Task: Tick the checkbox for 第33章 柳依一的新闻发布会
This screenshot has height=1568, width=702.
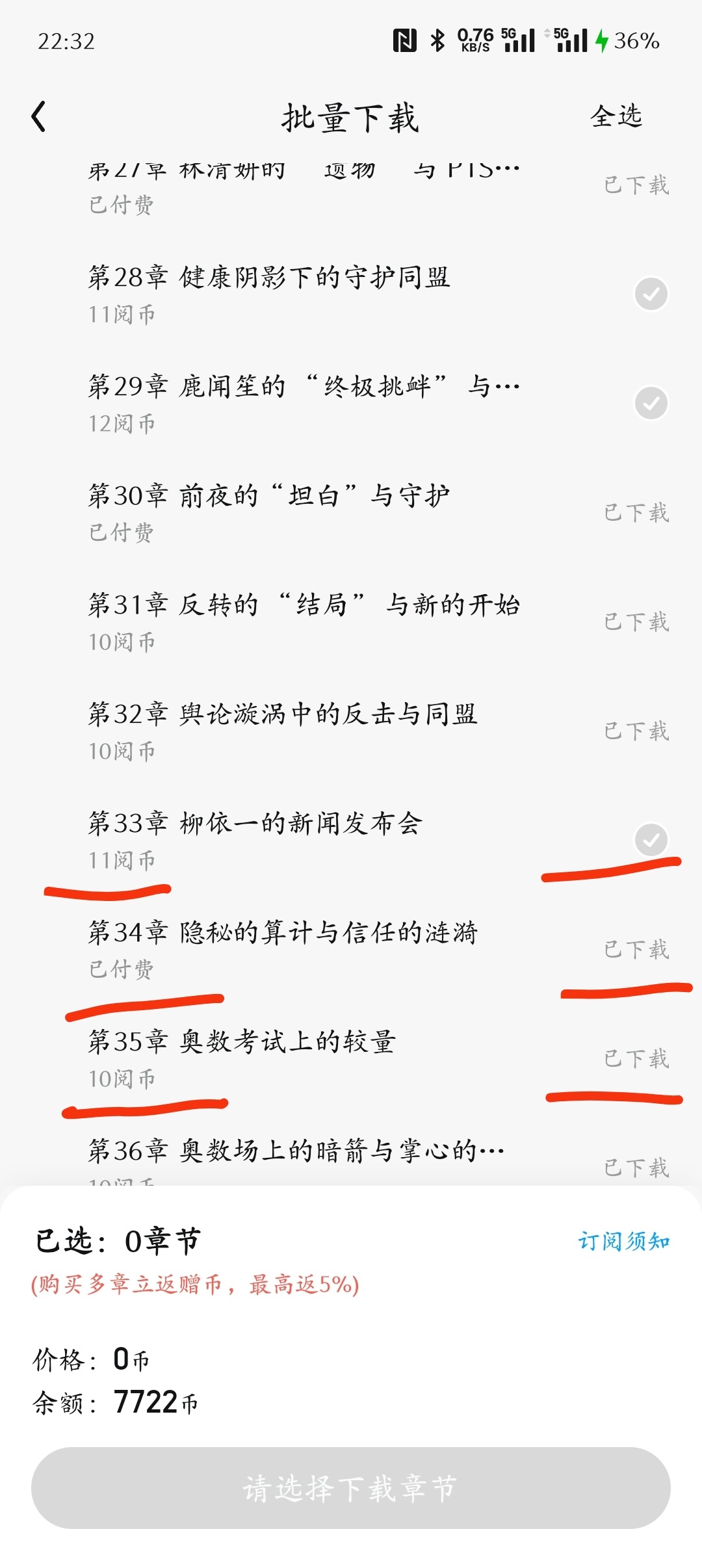Action: (651, 840)
